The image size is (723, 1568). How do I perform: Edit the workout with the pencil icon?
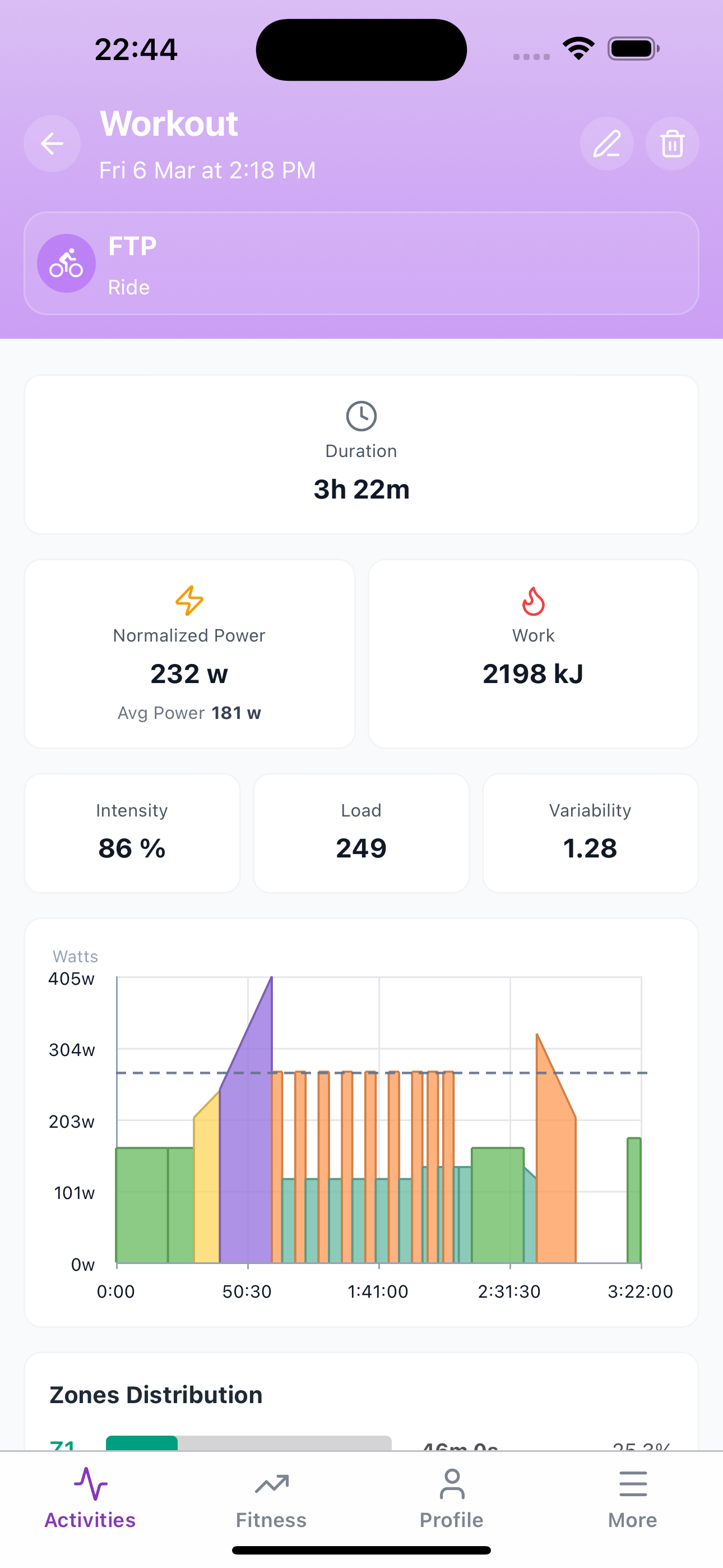point(607,143)
